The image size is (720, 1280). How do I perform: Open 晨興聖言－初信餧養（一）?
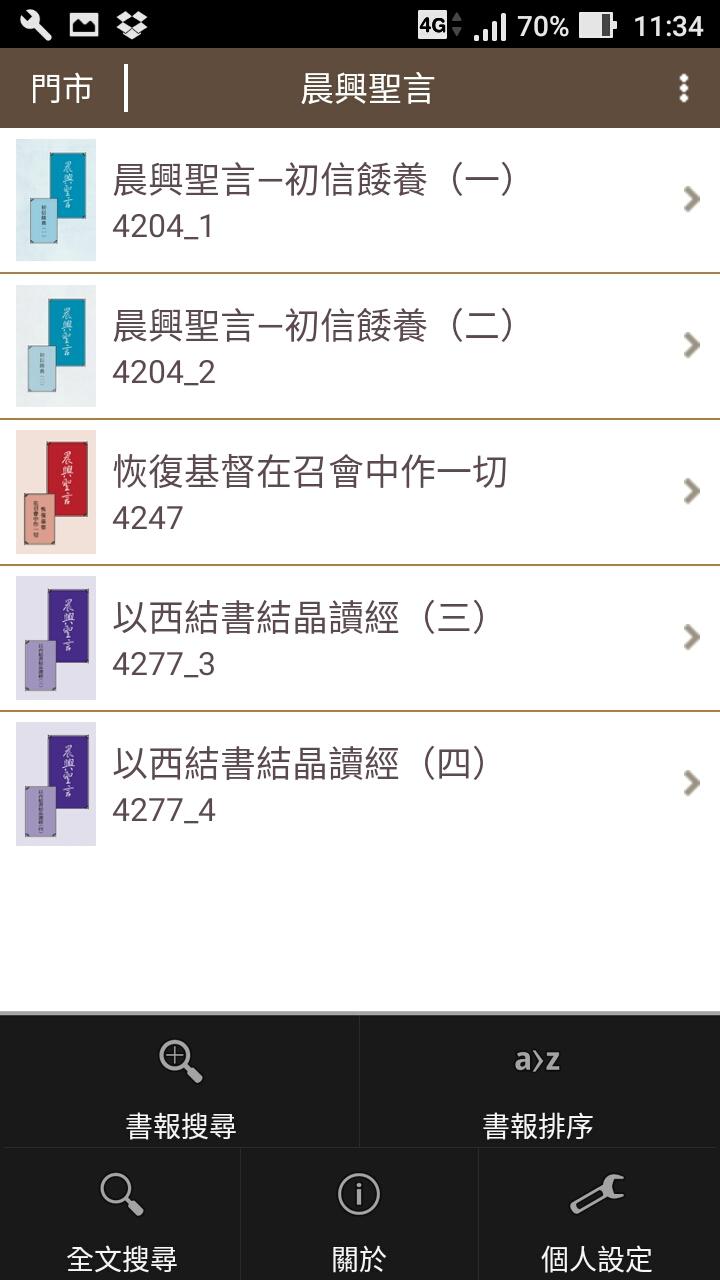[x=360, y=200]
